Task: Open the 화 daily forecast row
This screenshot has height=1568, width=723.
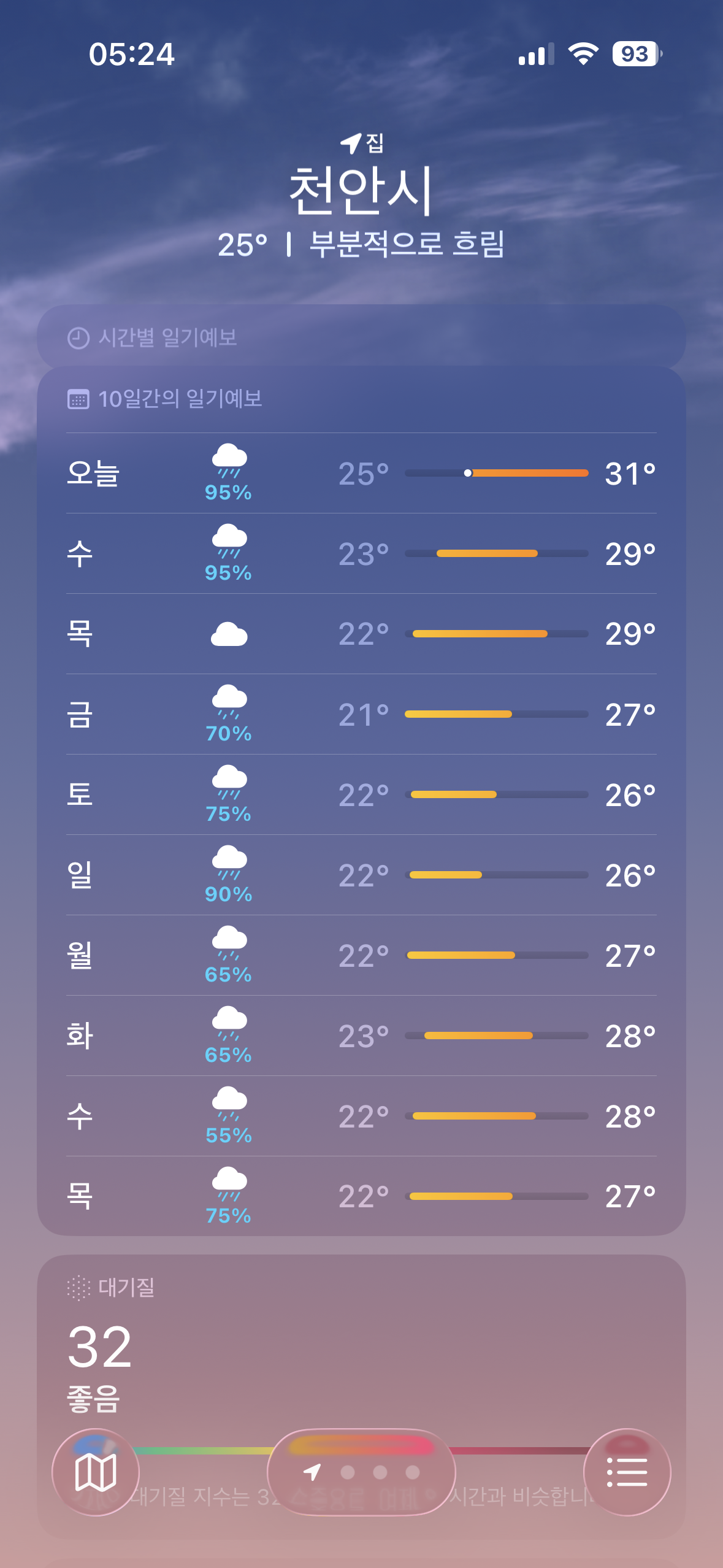Action: (x=361, y=1036)
